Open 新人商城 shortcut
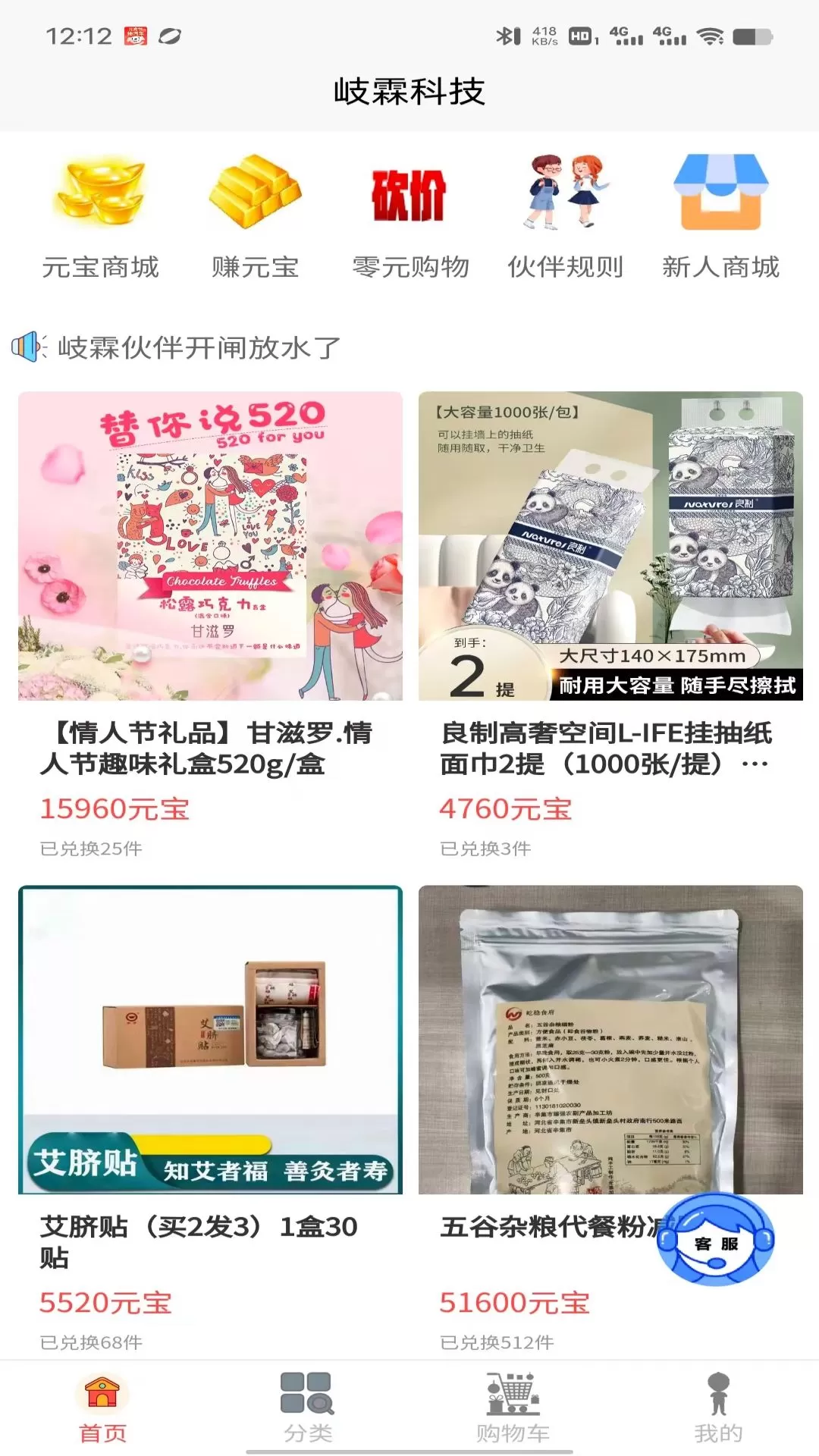 click(x=720, y=217)
